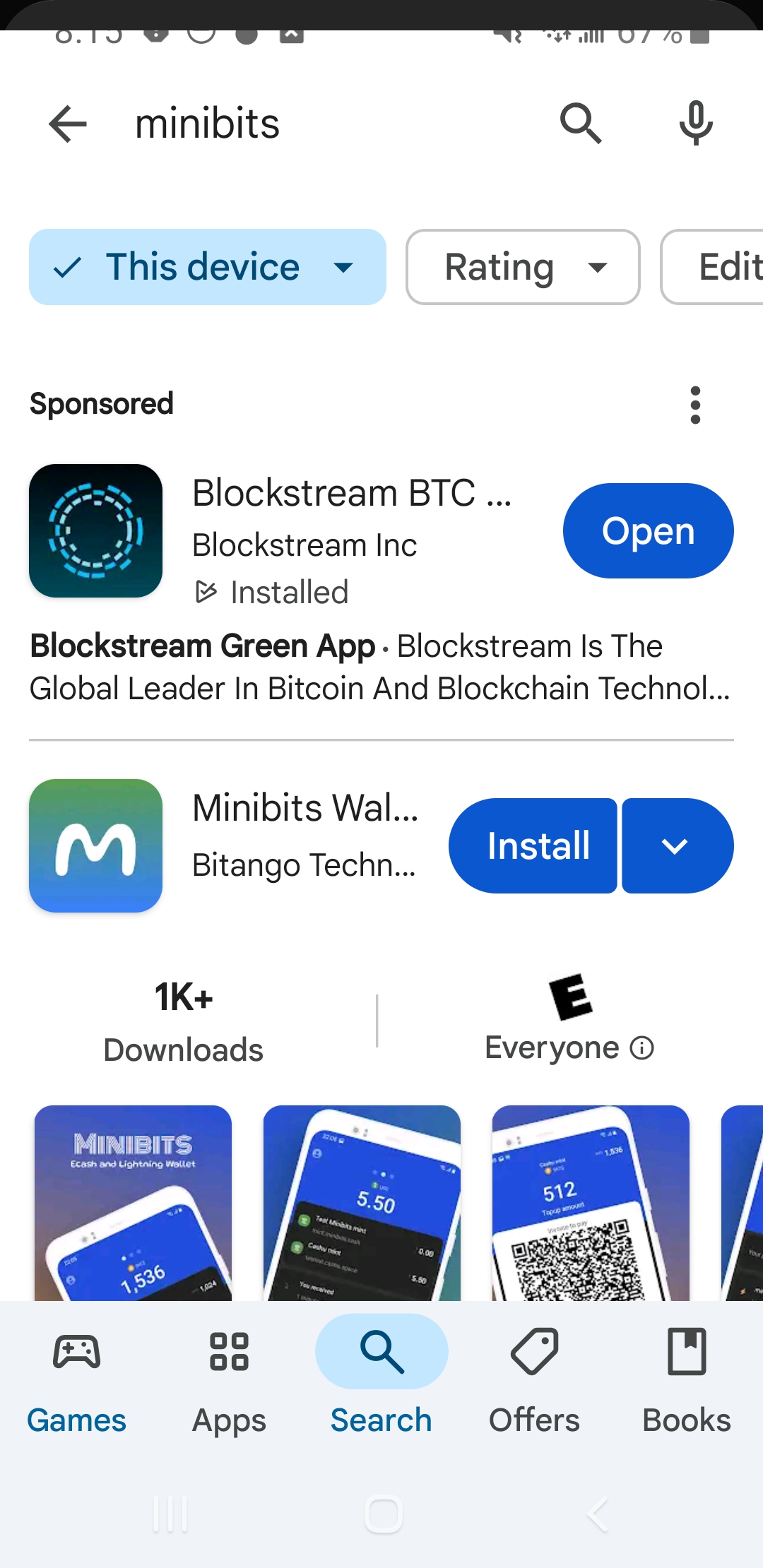Show Everyone content rating info

pyautogui.click(x=641, y=1048)
